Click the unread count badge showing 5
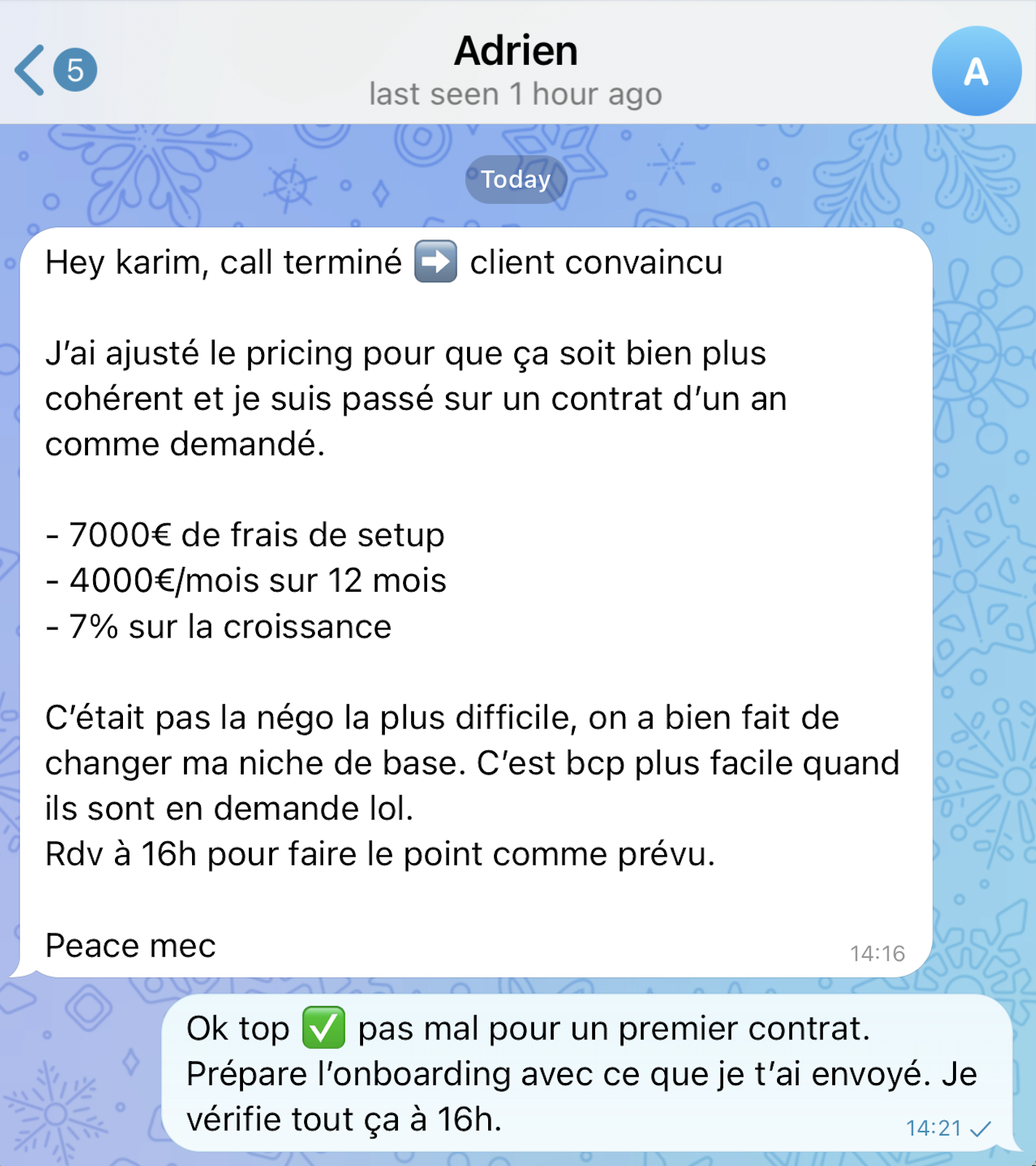The height and width of the screenshot is (1166, 1036). [x=75, y=69]
